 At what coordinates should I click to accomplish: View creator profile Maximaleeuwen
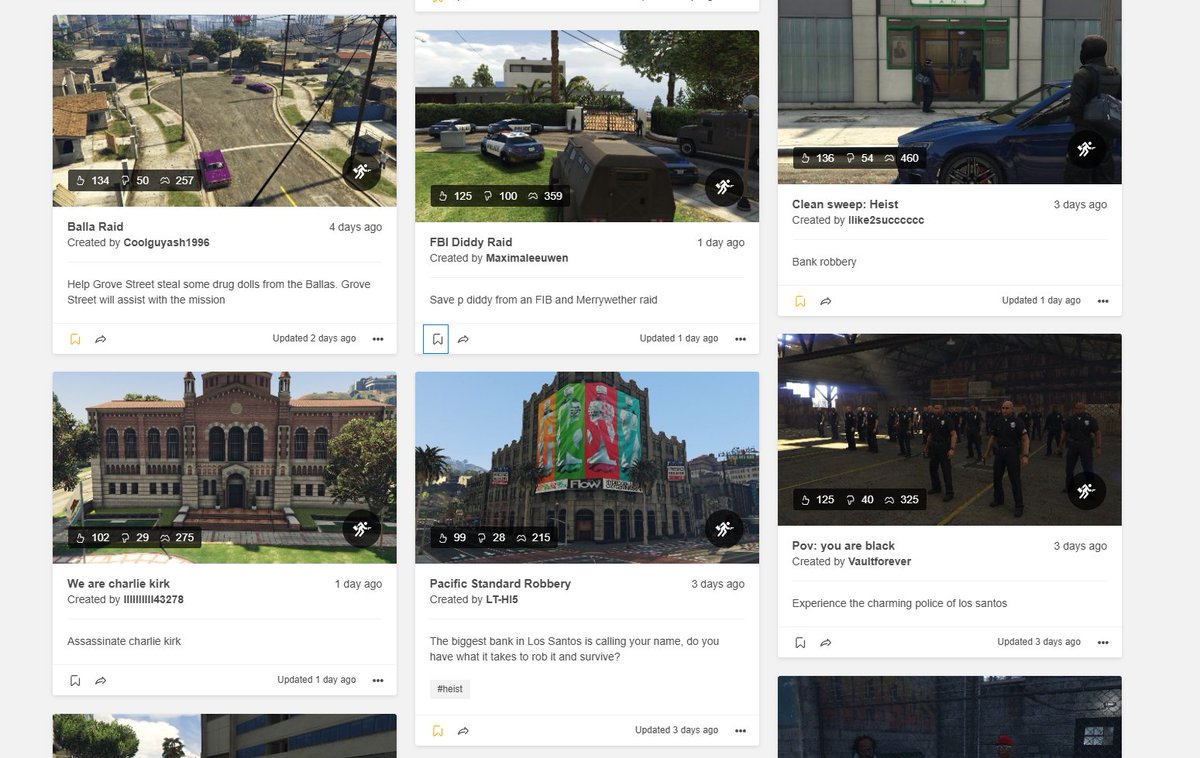527,258
